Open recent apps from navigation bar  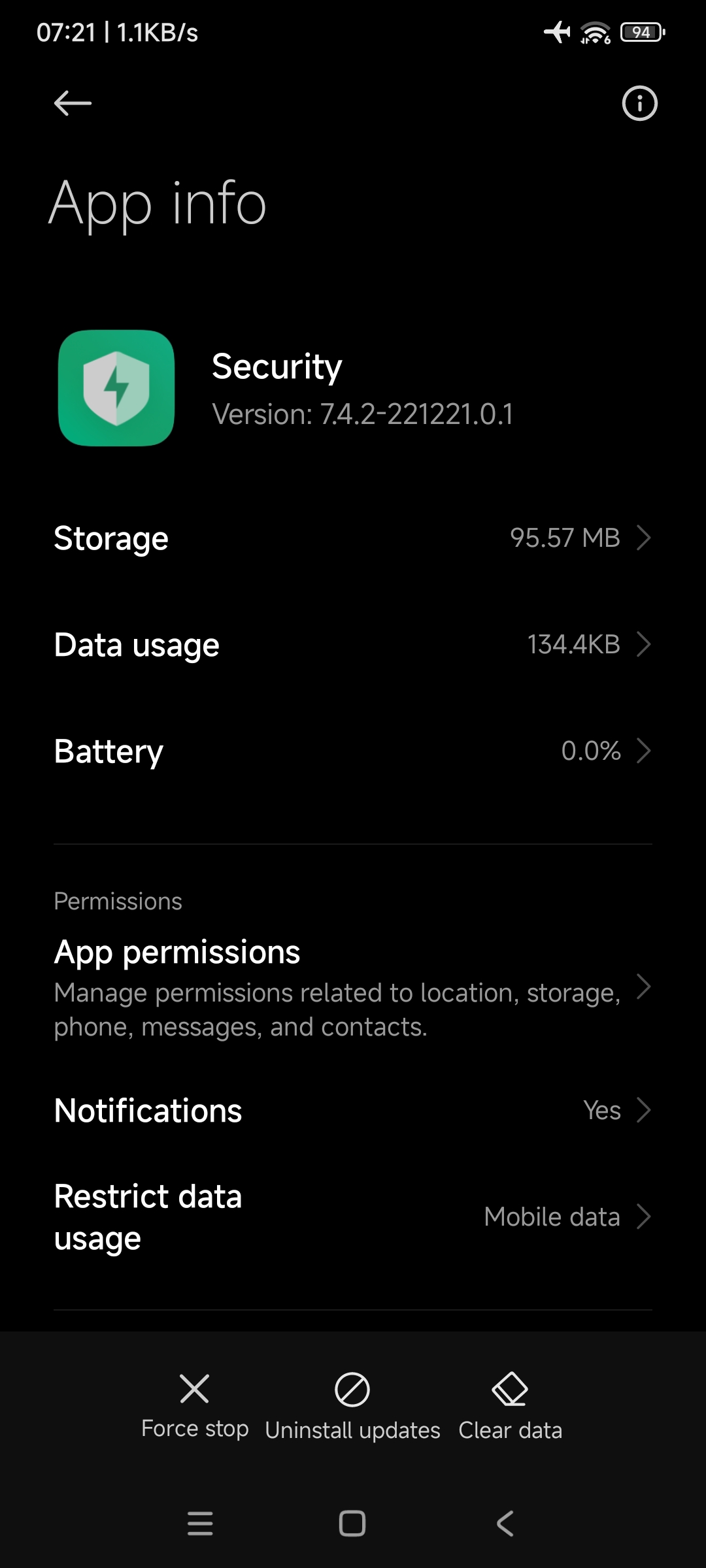pos(200,1524)
